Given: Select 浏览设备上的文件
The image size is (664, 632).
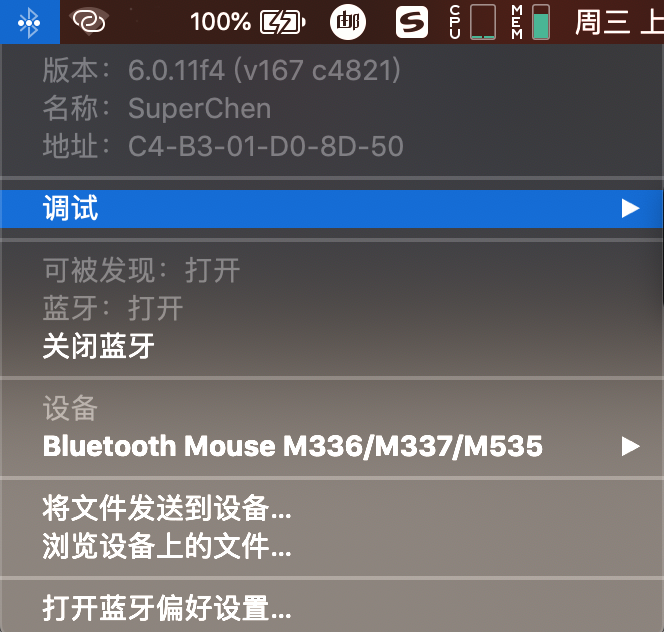Looking at the screenshot, I should tap(167, 546).
